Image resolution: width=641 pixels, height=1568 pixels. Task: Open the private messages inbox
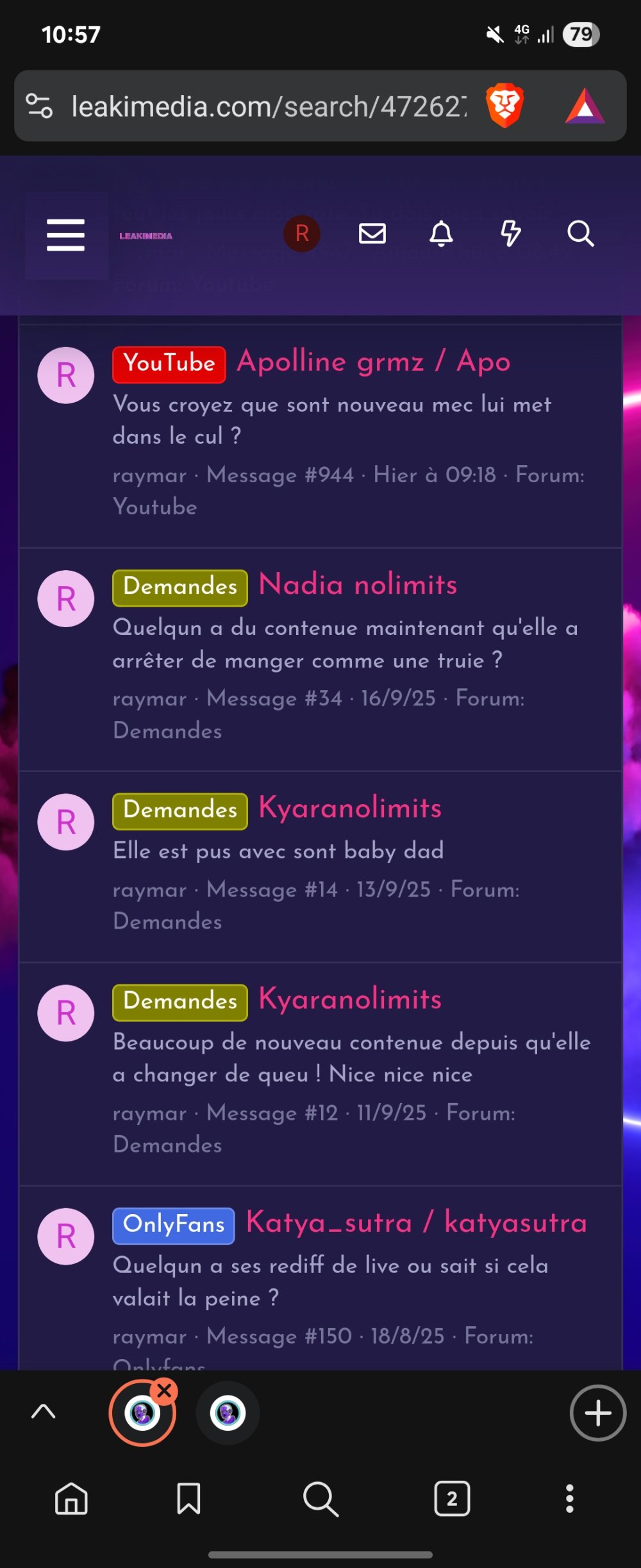tap(372, 233)
